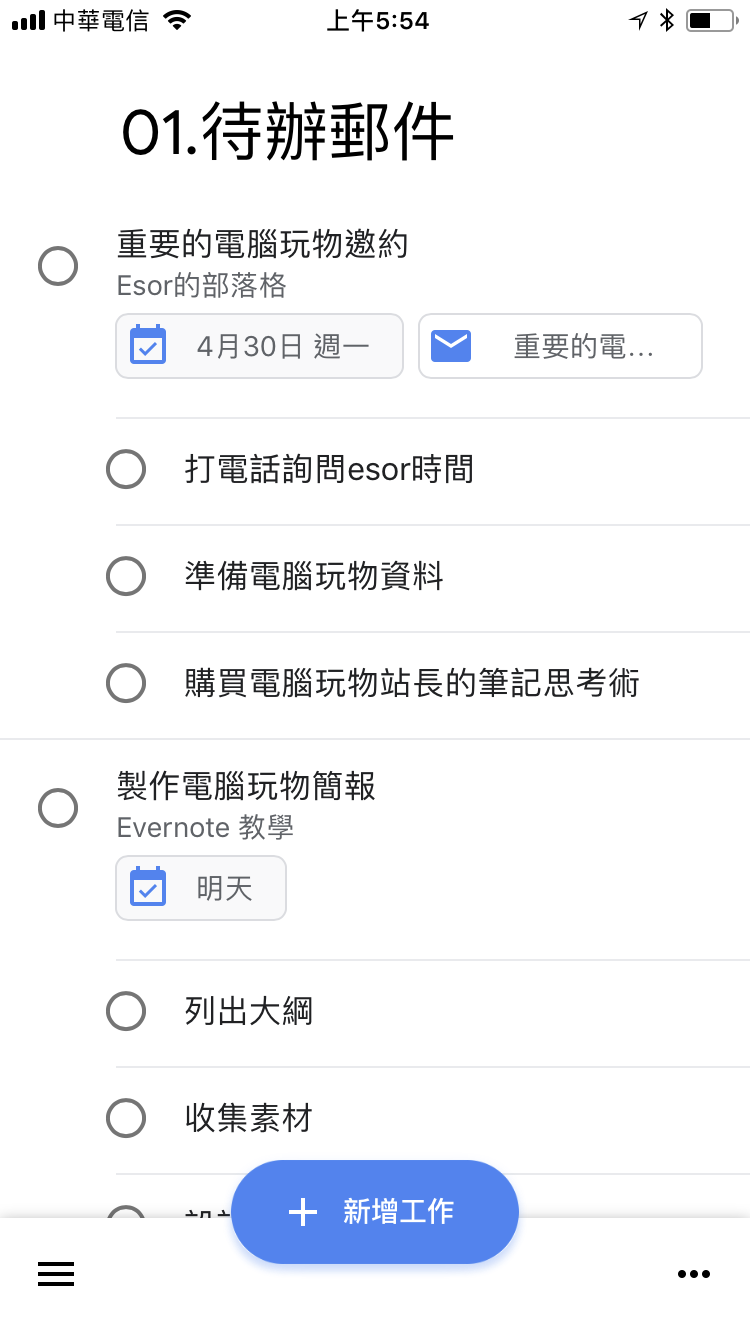Open the linked email chip 重要的電…

(x=560, y=346)
